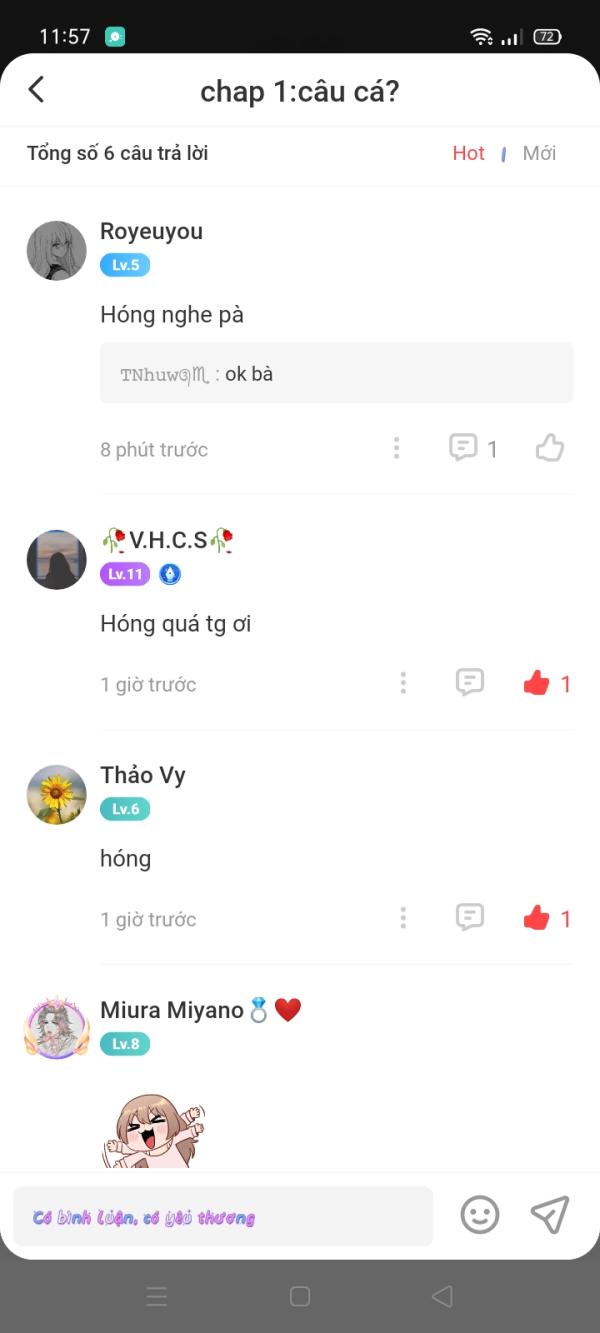Switch to the Hot sorting tab
Screen dimensions: 600x1333
pos(468,153)
